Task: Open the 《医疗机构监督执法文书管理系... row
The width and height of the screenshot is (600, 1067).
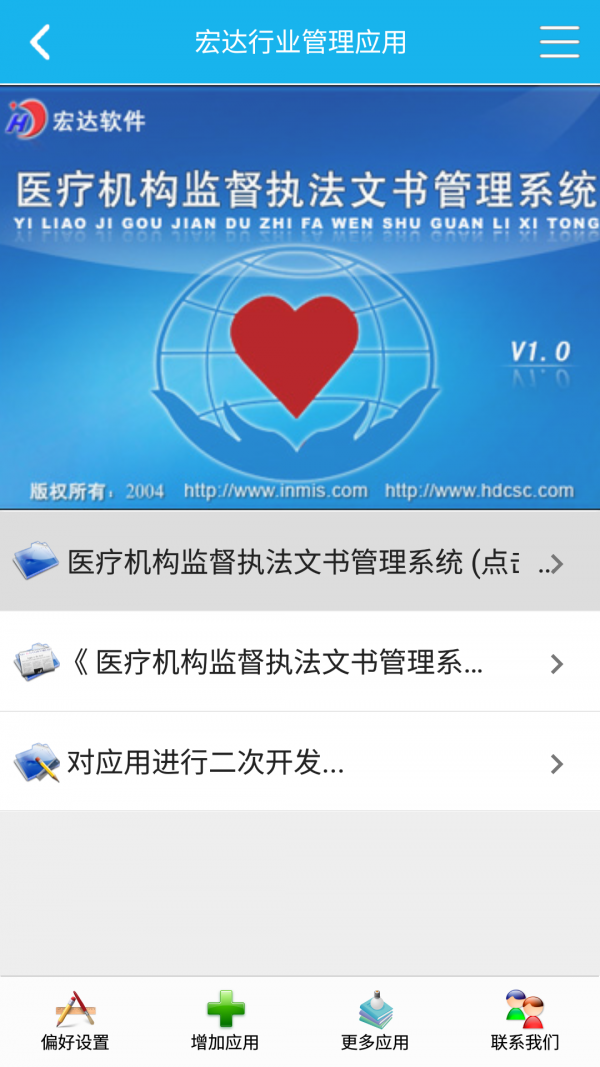Action: pyautogui.click(x=290, y=662)
